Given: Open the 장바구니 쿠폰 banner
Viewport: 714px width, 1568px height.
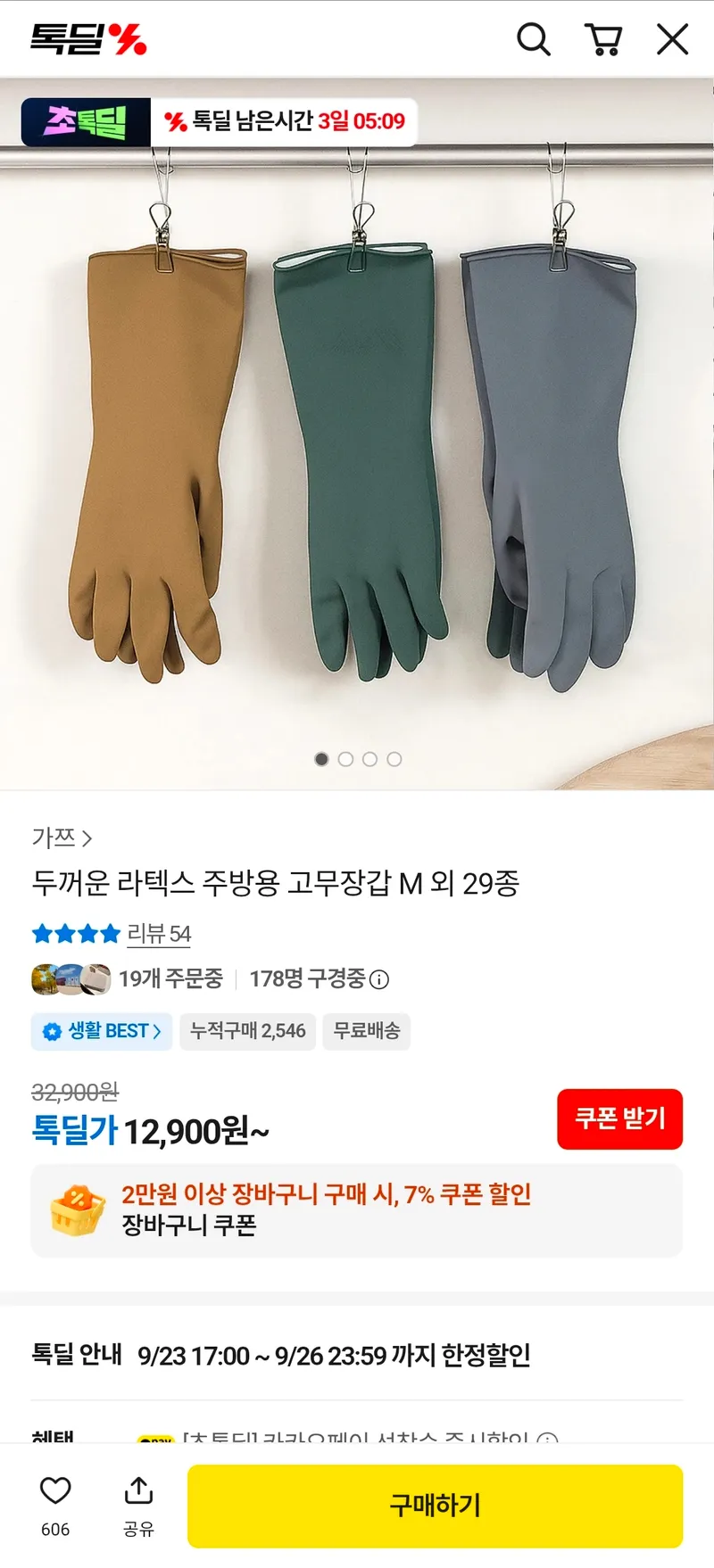Looking at the screenshot, I should pos(357,1210).
